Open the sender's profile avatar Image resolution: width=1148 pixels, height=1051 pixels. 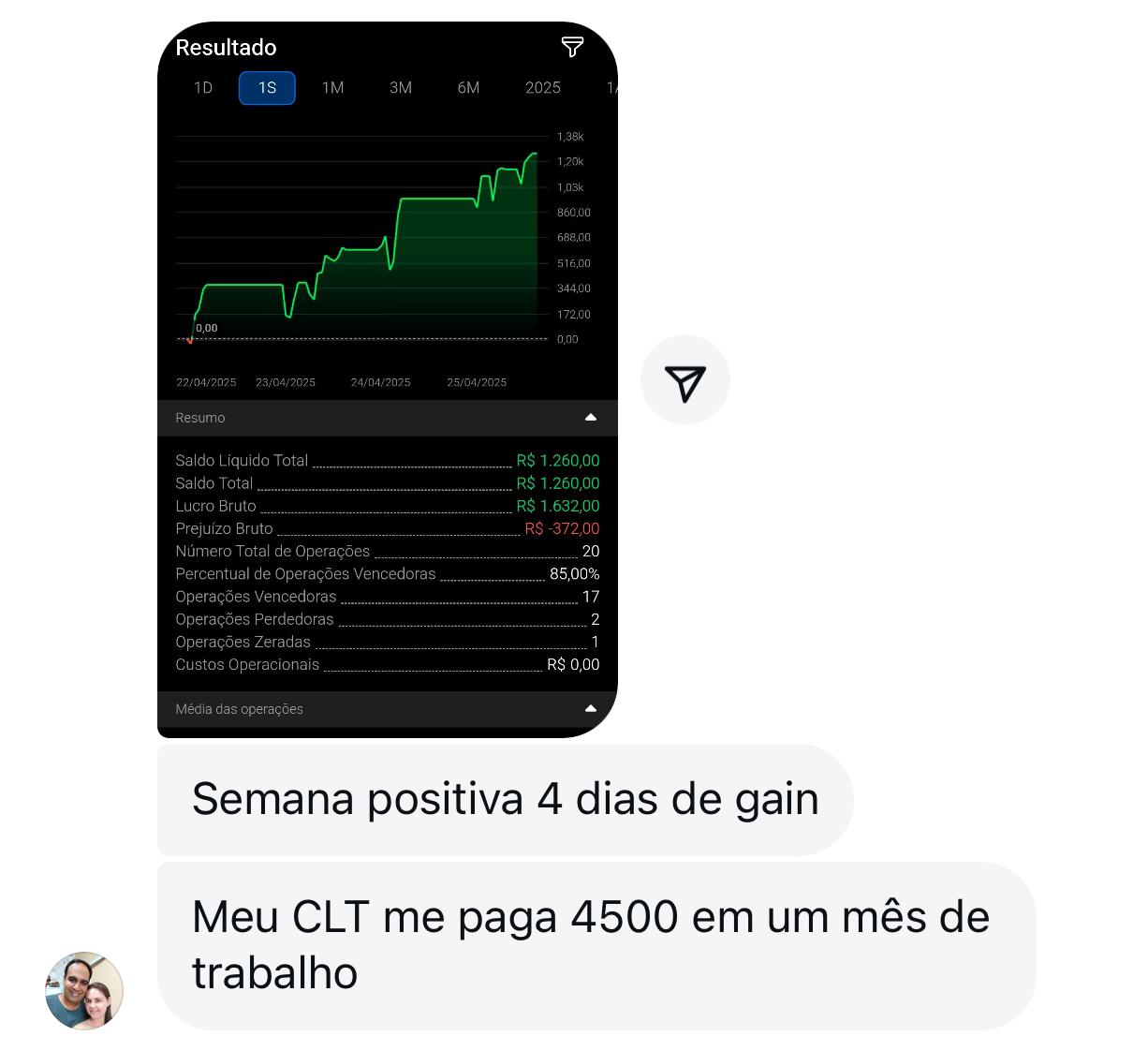point(84,991)
